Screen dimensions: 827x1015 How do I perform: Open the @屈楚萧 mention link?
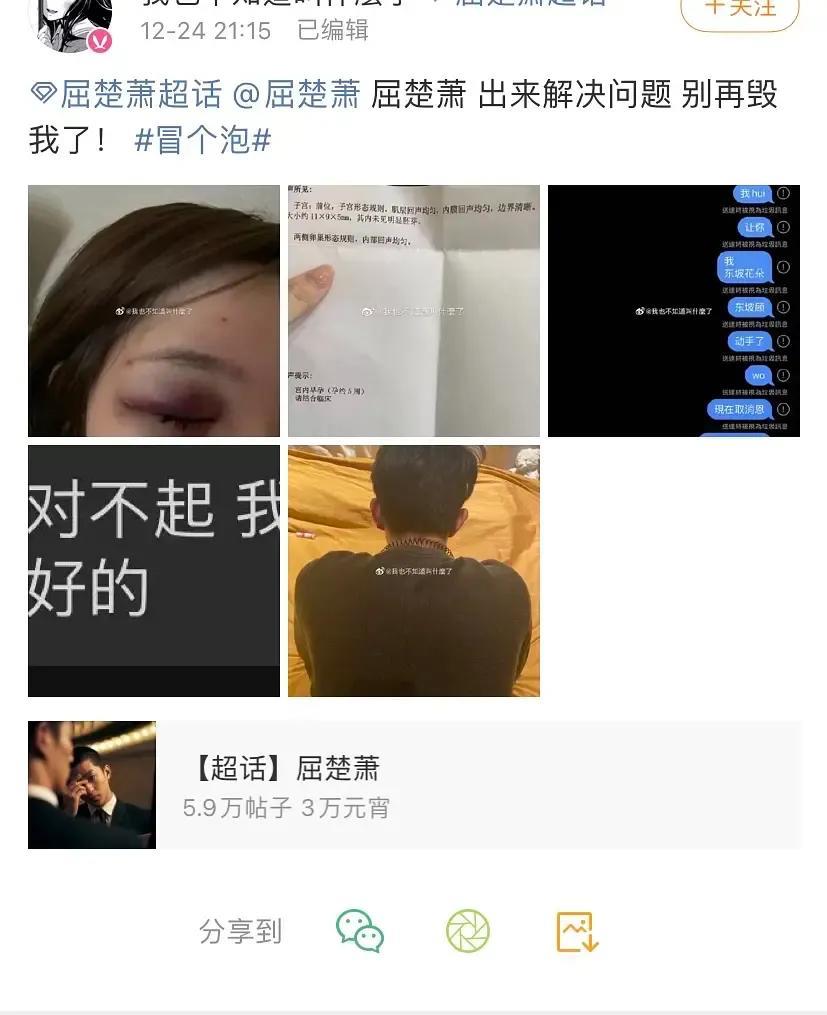pyautogui.click(x=296, y=95)
